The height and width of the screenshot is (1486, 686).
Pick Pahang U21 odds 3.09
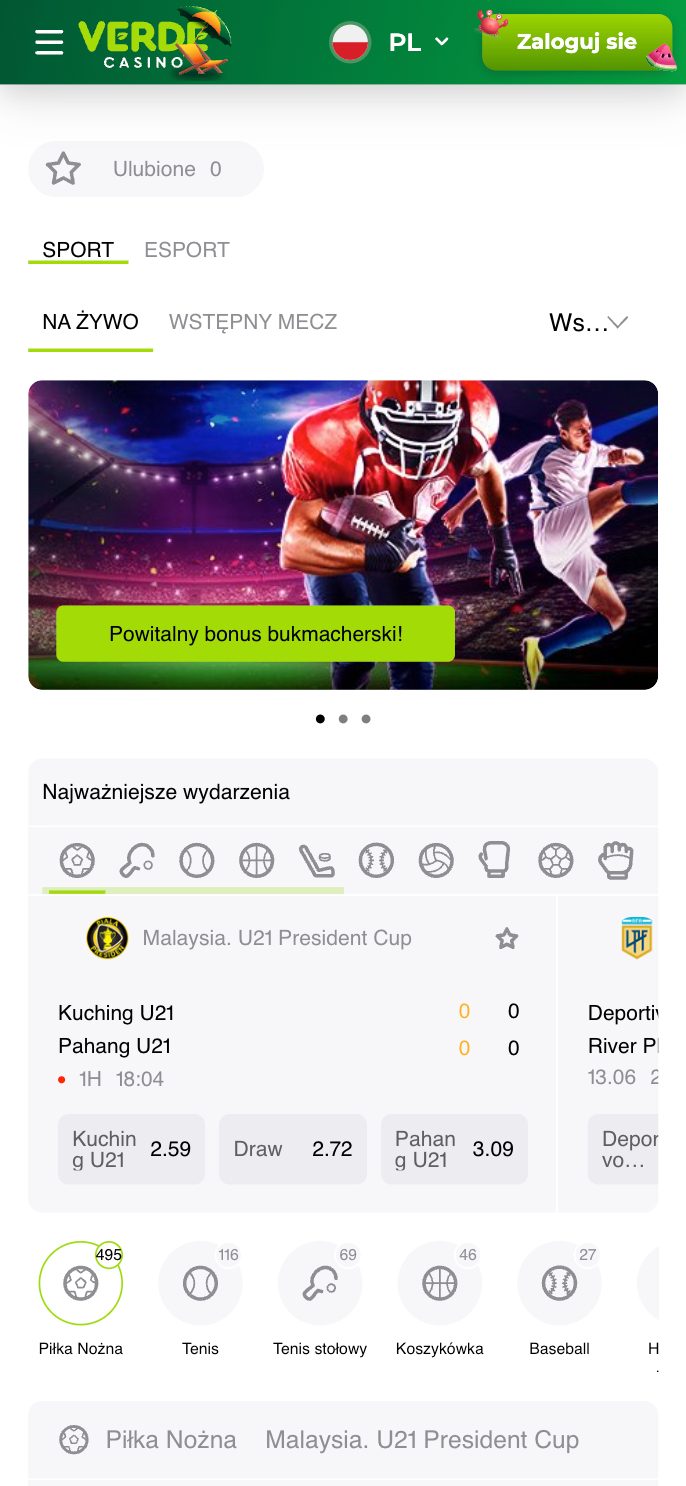[x=454, y=1149]
